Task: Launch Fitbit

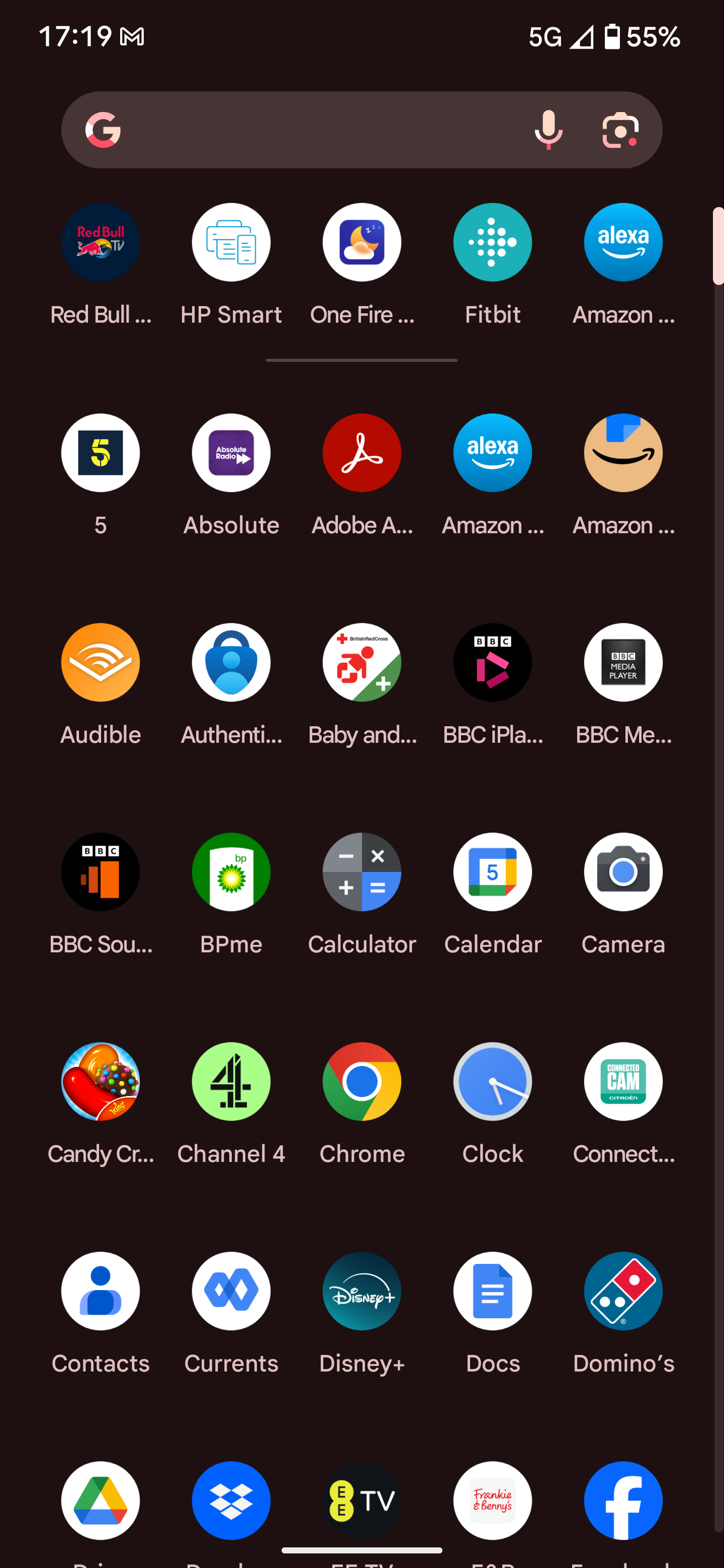Action: click(x=493, y=242)
